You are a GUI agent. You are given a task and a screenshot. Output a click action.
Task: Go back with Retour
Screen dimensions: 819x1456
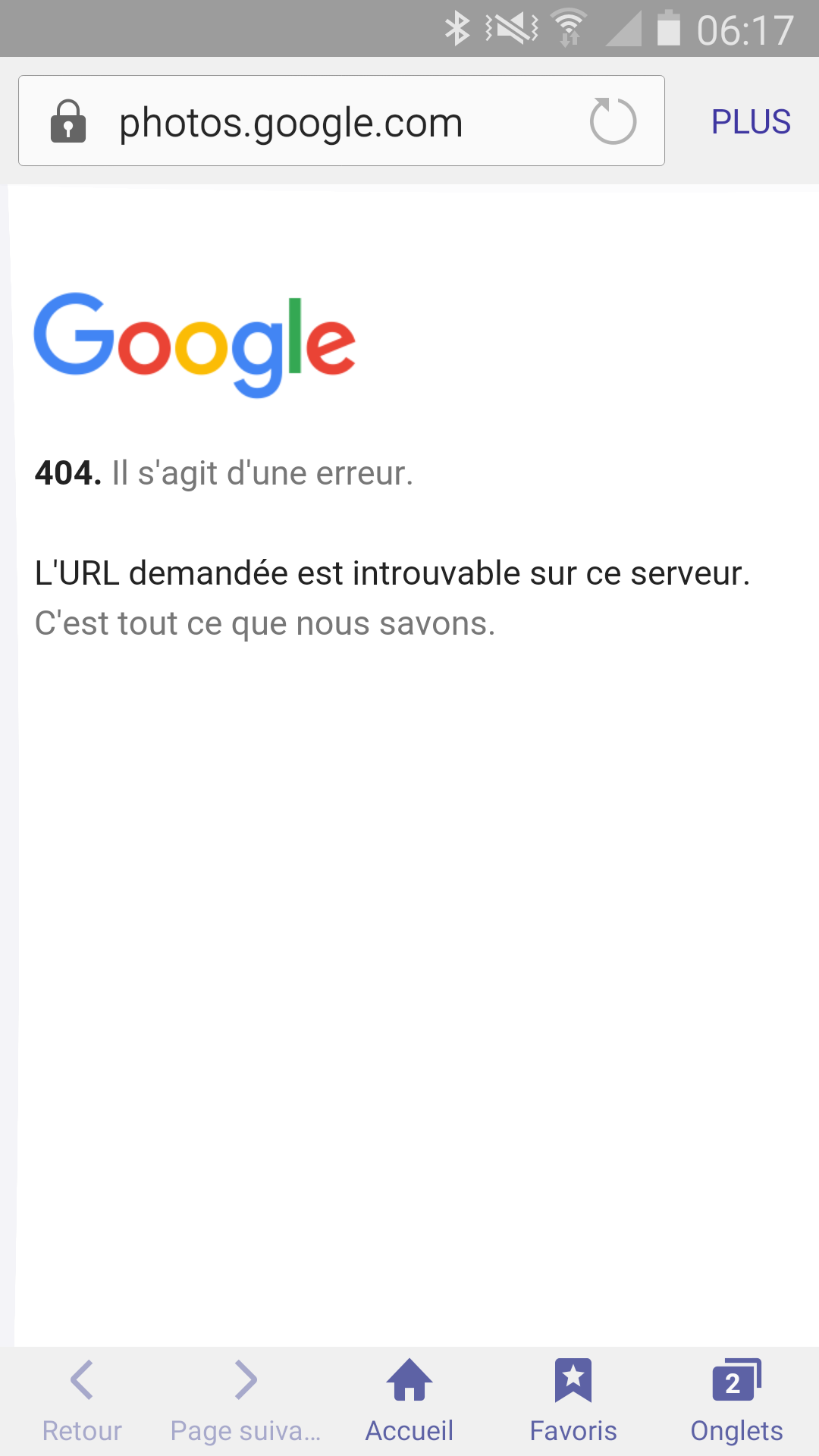82,1401
